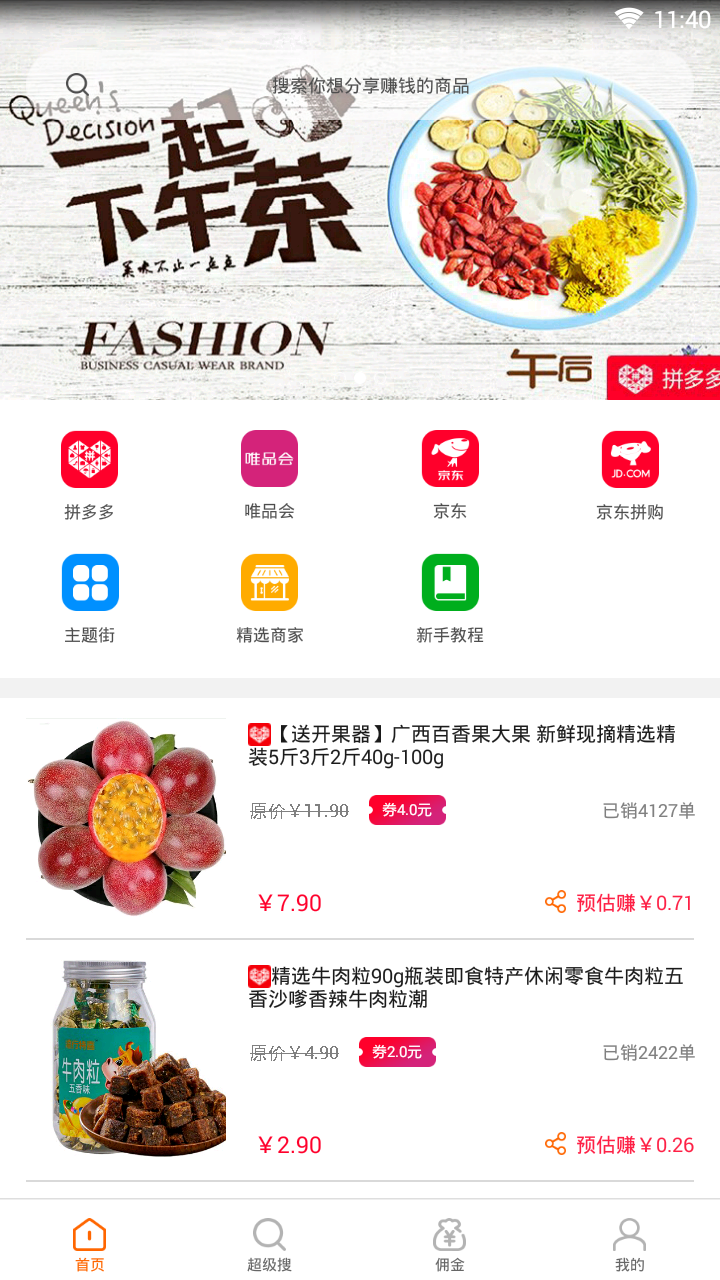The height and width of the screenshot is (1280, 720).
Task: Open 主题街 theme street
Action: click(90, 598)
